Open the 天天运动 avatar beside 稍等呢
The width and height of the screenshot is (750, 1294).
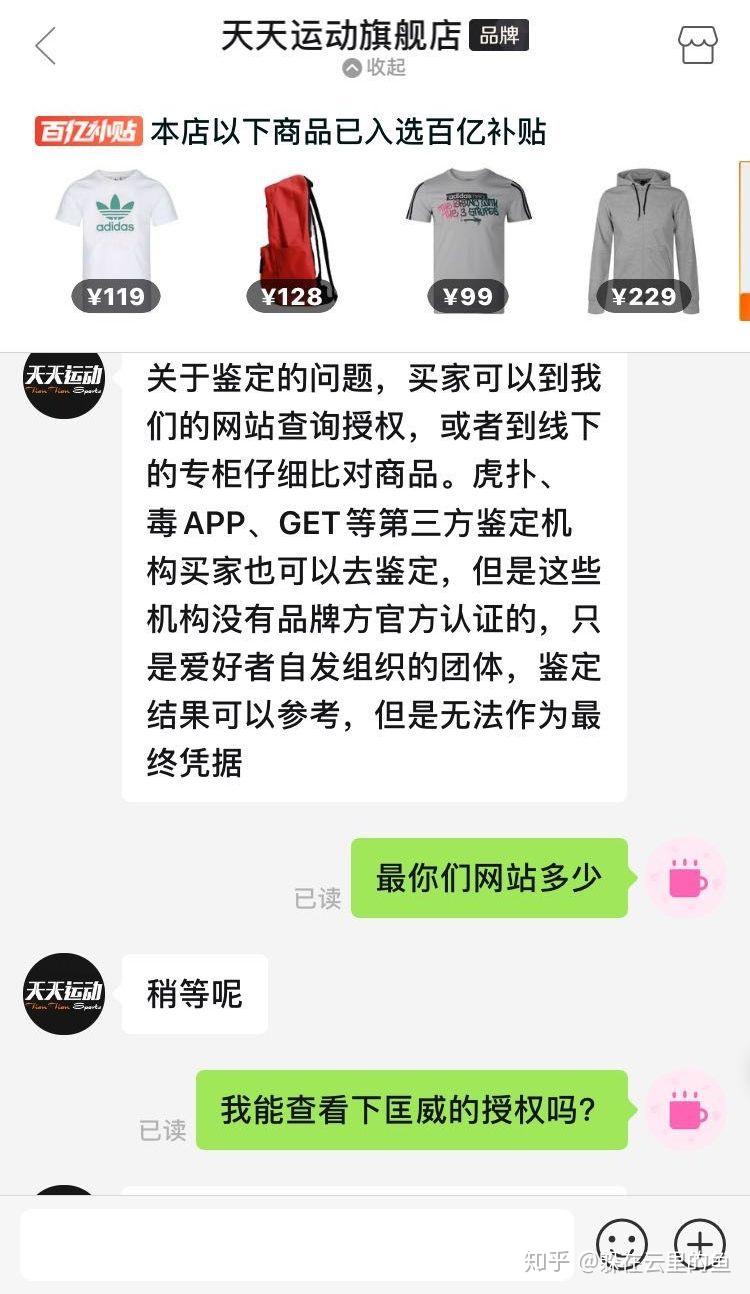coord(63,993)
